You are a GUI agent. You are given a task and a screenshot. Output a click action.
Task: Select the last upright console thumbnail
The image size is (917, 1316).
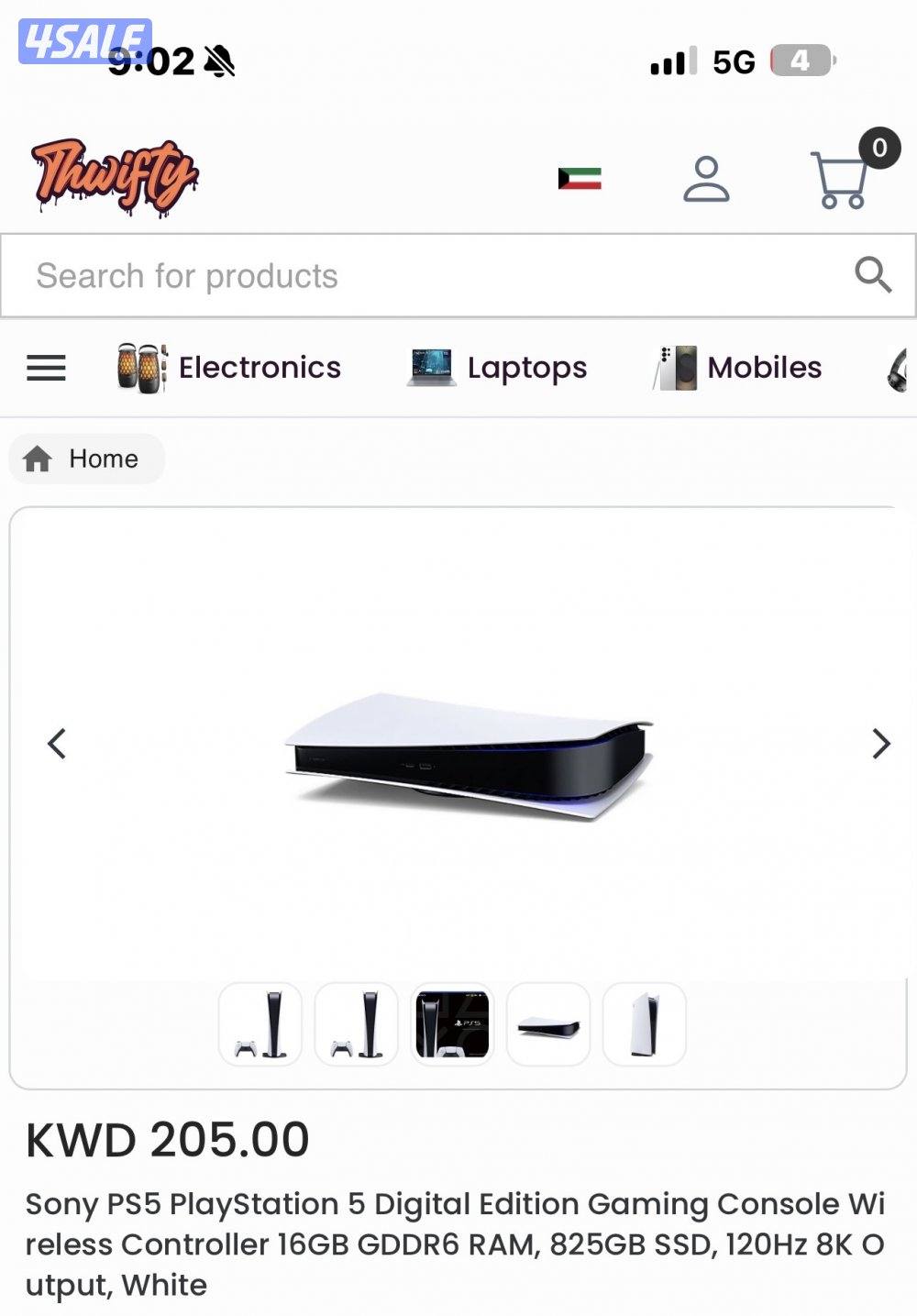(644, 1024)
